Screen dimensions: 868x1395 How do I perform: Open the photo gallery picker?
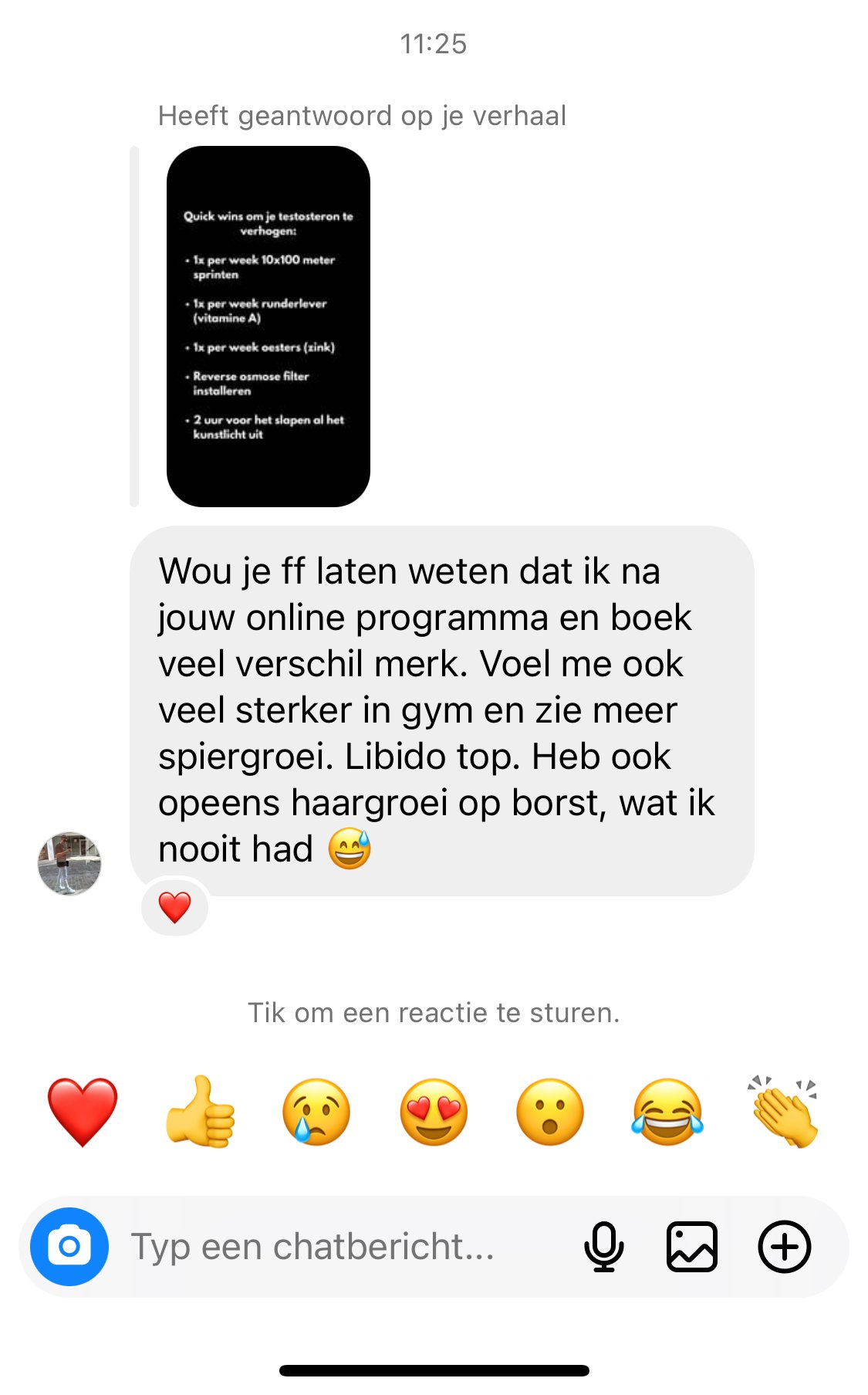click(692, 1246)
